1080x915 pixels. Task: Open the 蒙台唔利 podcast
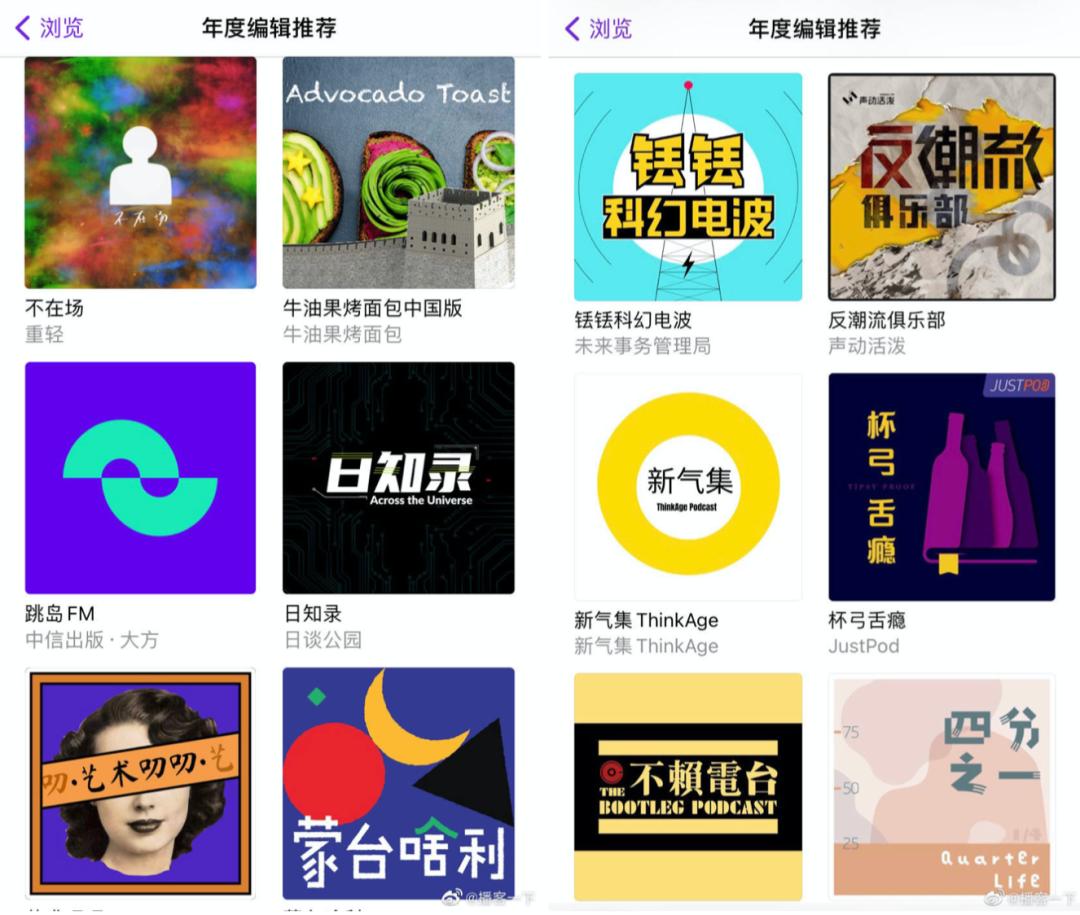point(398,782)
